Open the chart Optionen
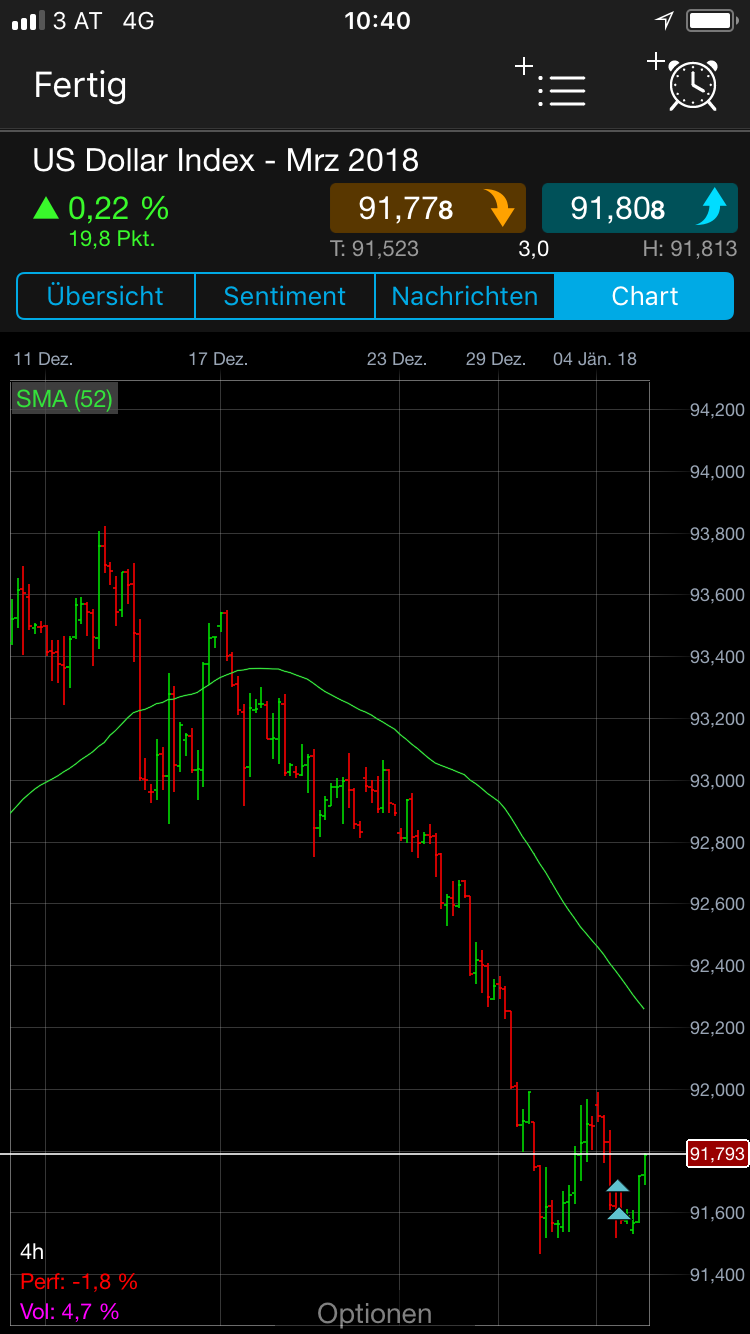750x1334 pixels. [x=375, y=1313]
